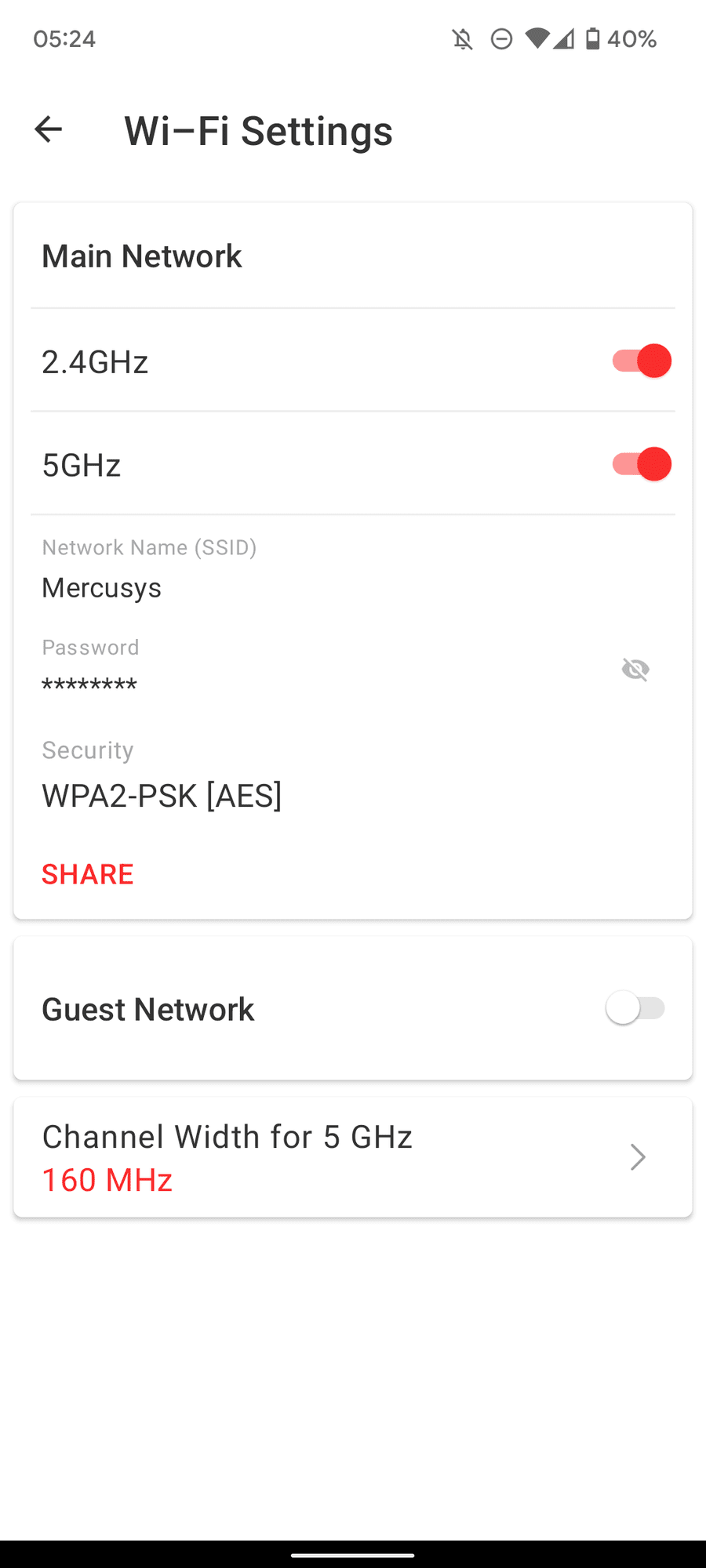Reveal the hidden Wi-Fi password

[x=635, y=670]
